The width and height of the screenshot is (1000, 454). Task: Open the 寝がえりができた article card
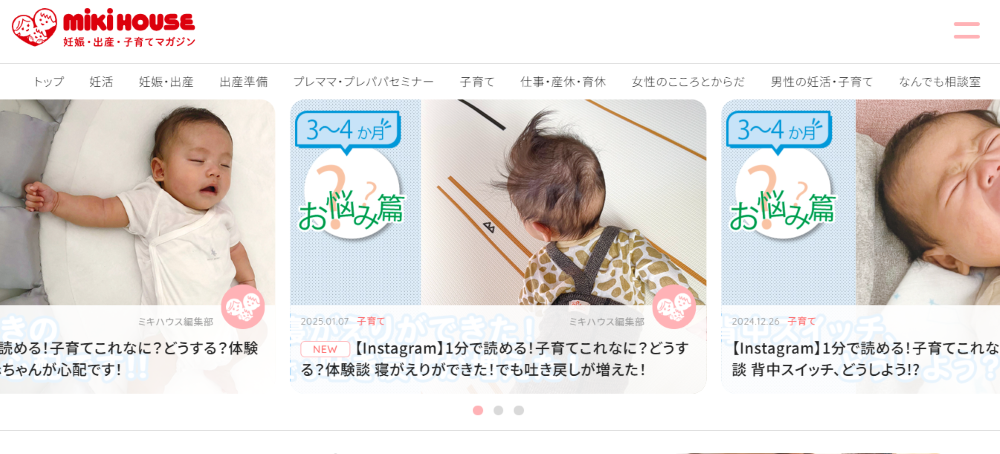coord(498,245)
